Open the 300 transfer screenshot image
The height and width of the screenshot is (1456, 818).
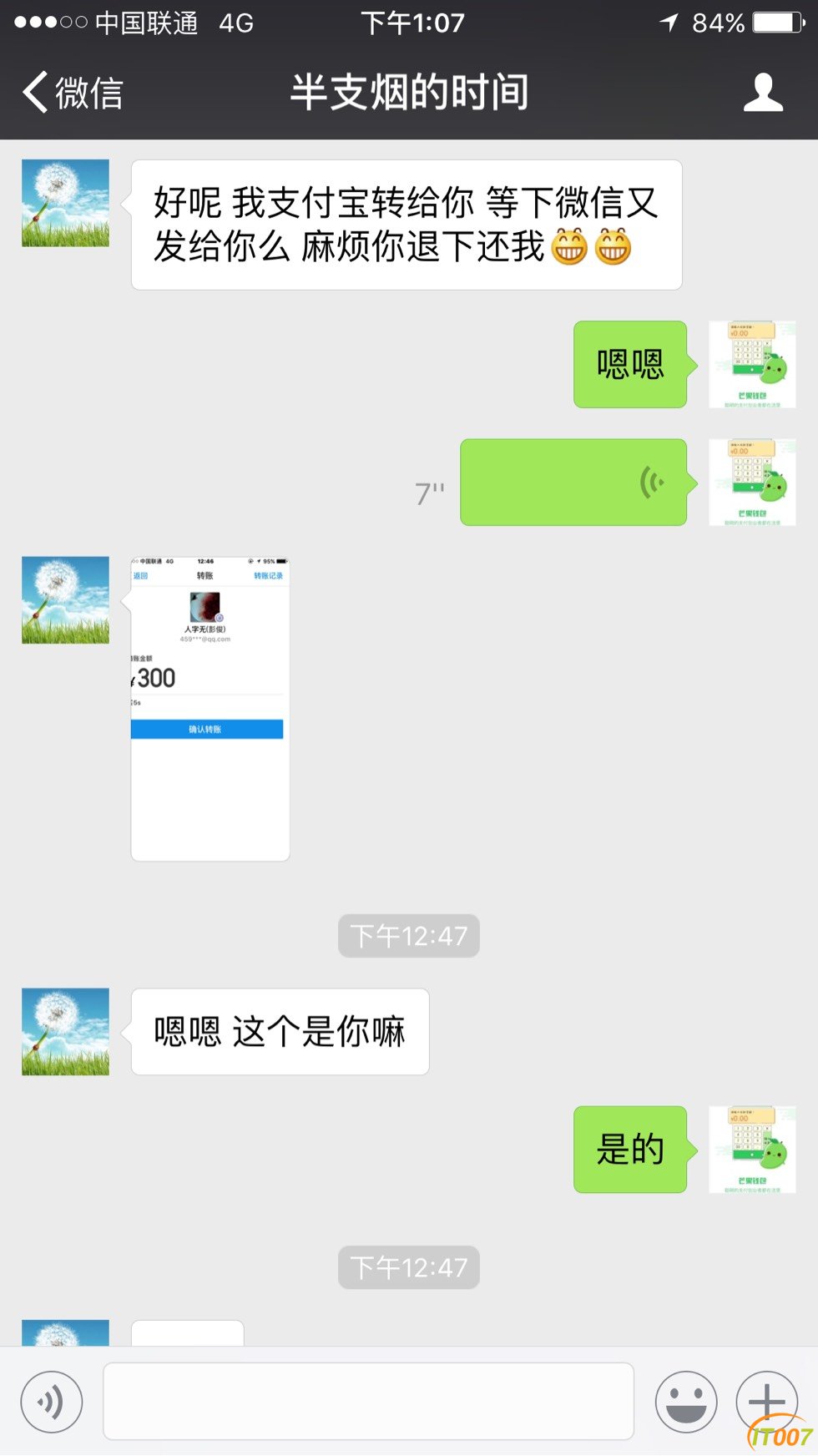(210, 708)
